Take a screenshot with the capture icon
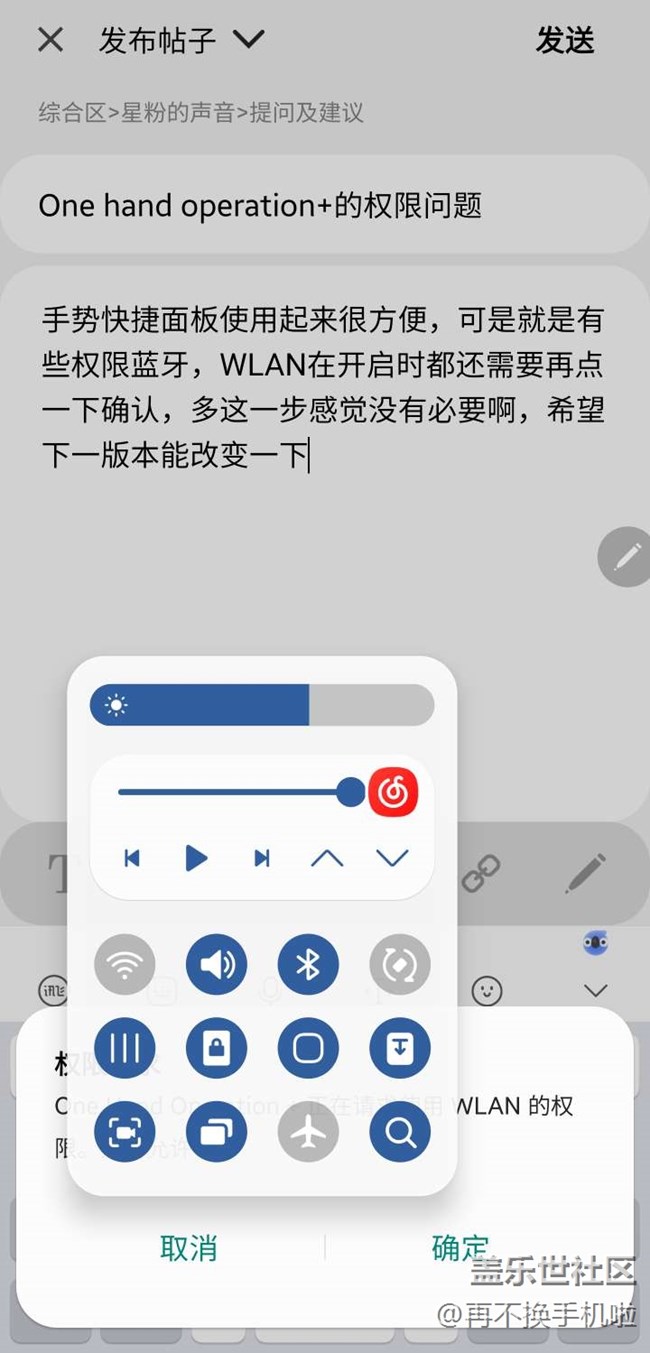 pos(125,1132)
